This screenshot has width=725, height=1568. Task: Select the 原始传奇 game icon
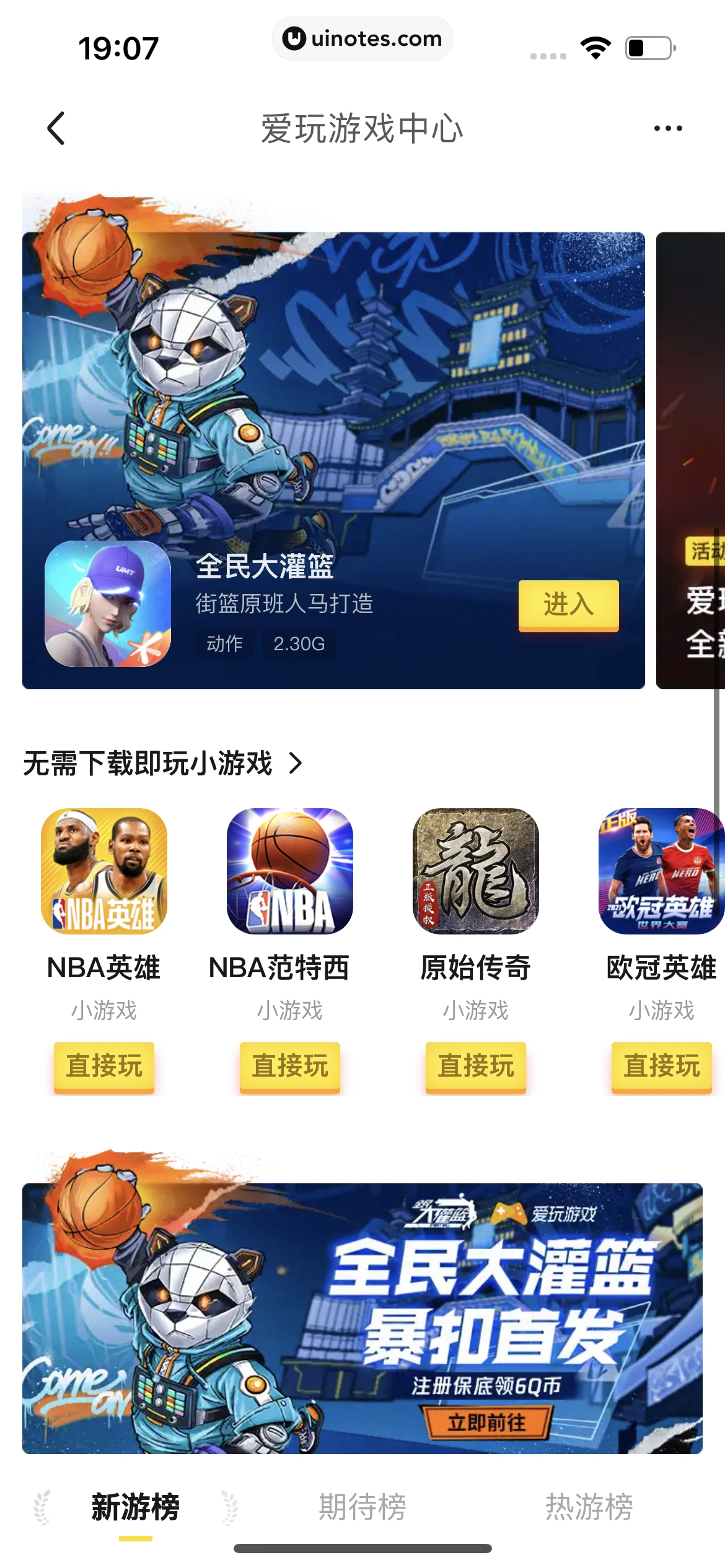click(475, 874)
